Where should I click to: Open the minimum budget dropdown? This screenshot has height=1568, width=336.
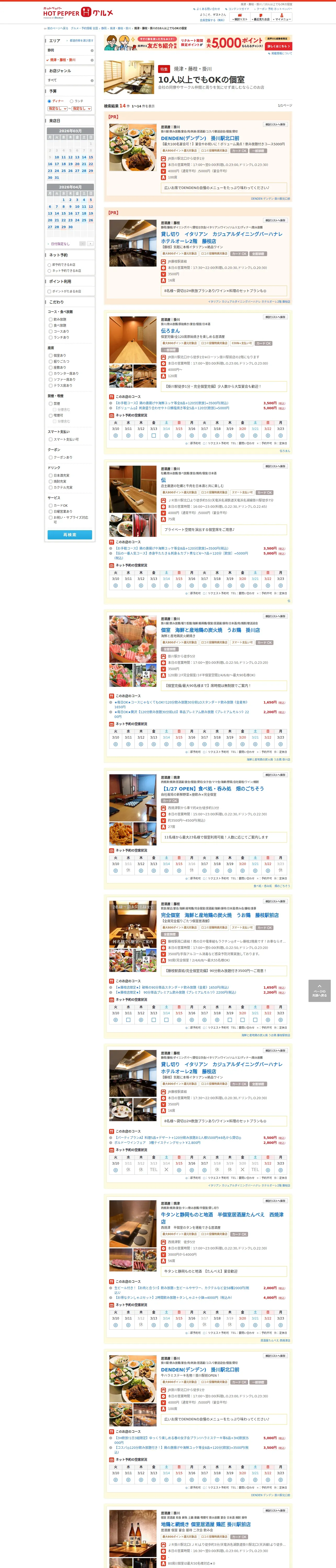57,108
